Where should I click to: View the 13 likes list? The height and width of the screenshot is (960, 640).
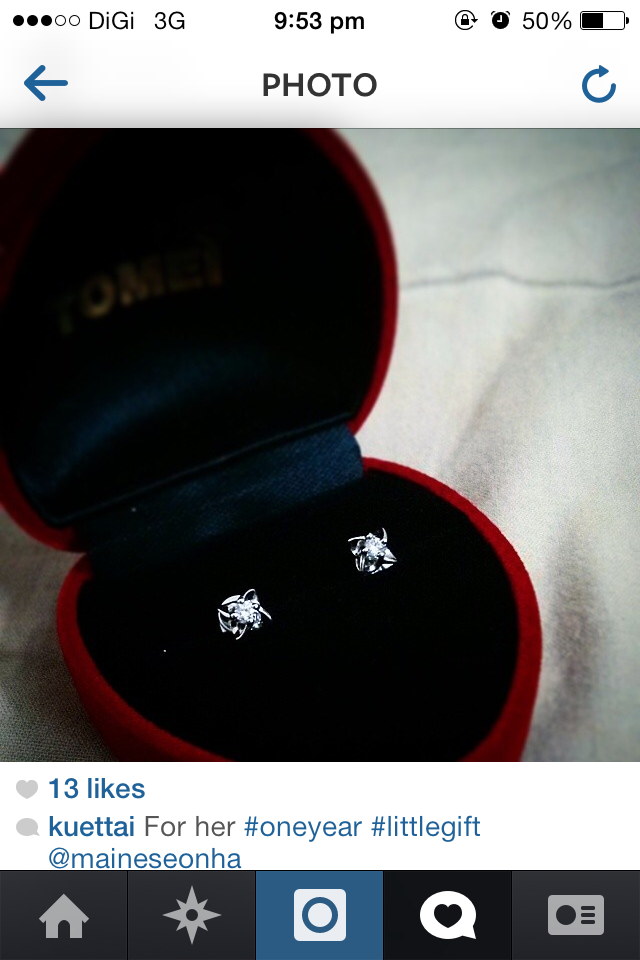pyautogui.click(x=96, y=789)
